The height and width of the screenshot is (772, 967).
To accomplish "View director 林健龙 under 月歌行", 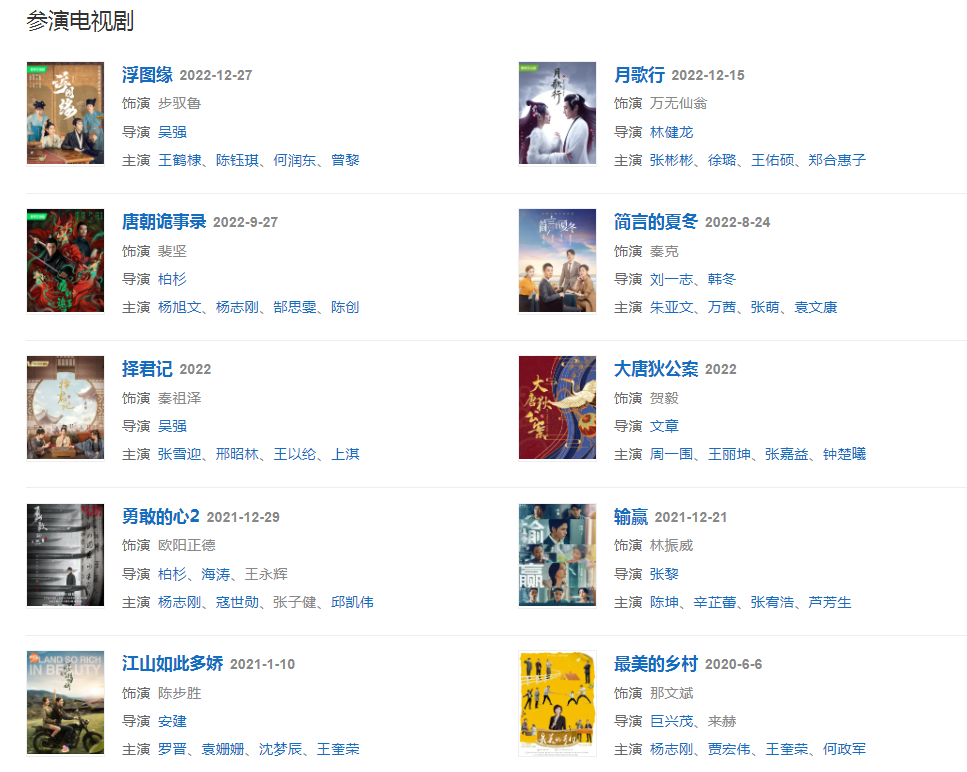I will [671, 132].
